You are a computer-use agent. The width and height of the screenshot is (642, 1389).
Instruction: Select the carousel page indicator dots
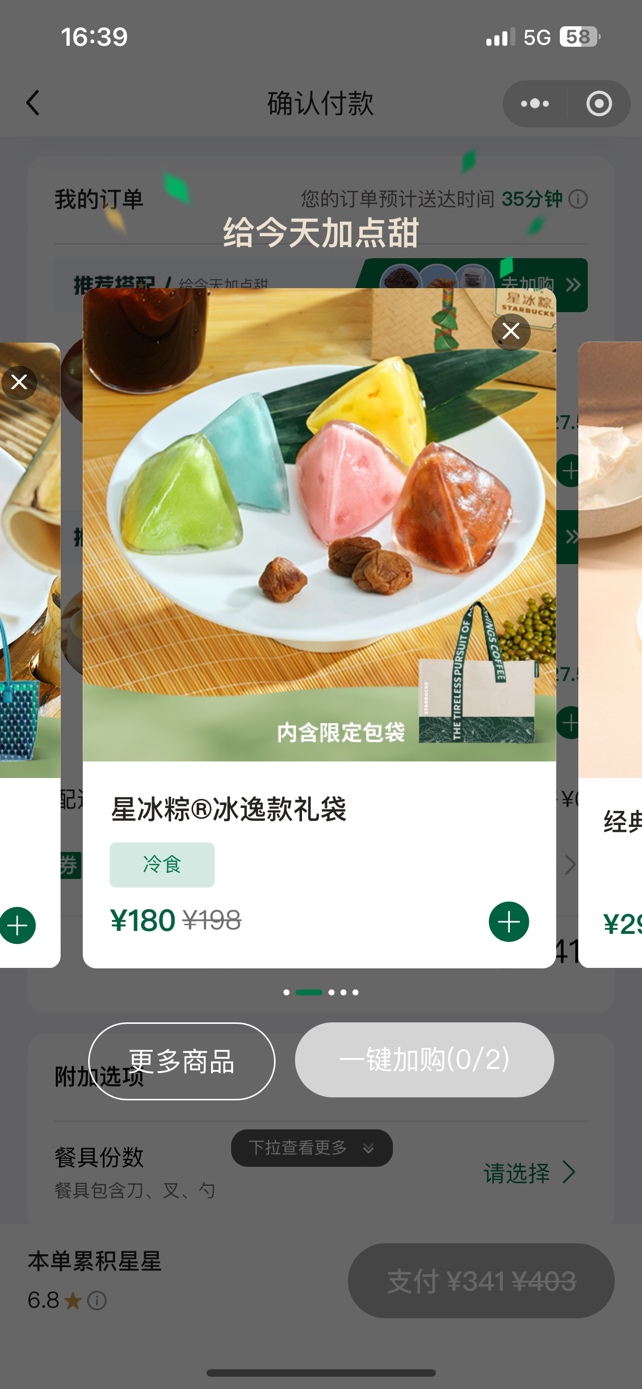pos(320,992)
